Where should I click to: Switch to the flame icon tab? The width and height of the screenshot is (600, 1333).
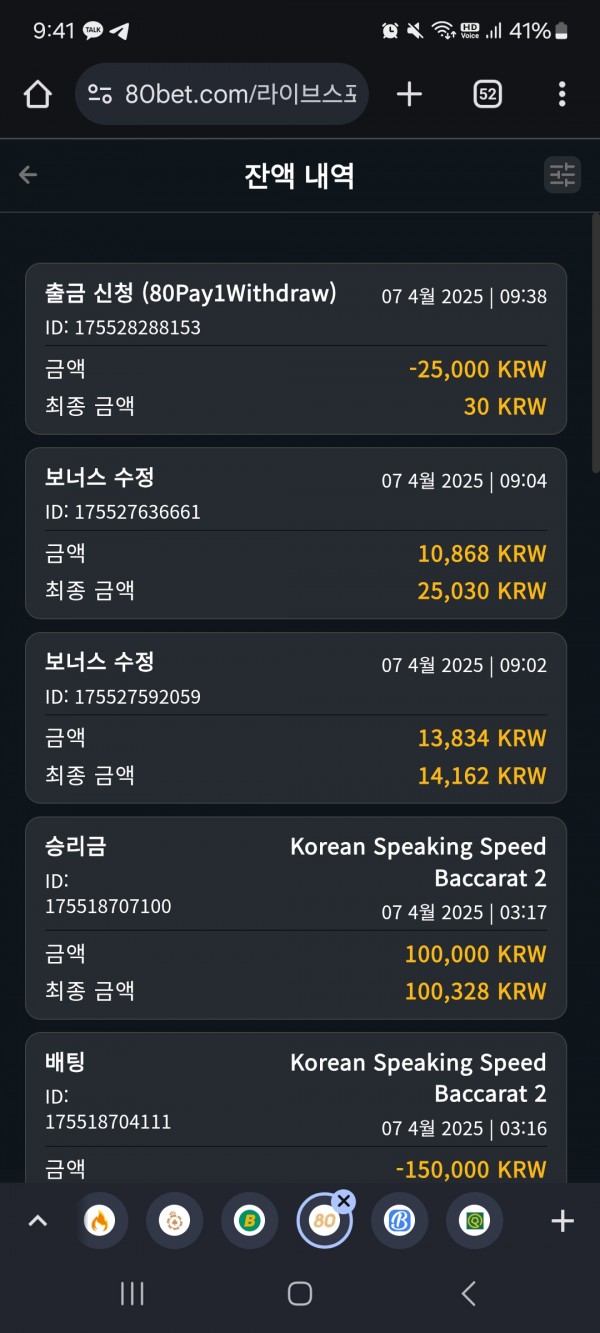pos(99,1220)
